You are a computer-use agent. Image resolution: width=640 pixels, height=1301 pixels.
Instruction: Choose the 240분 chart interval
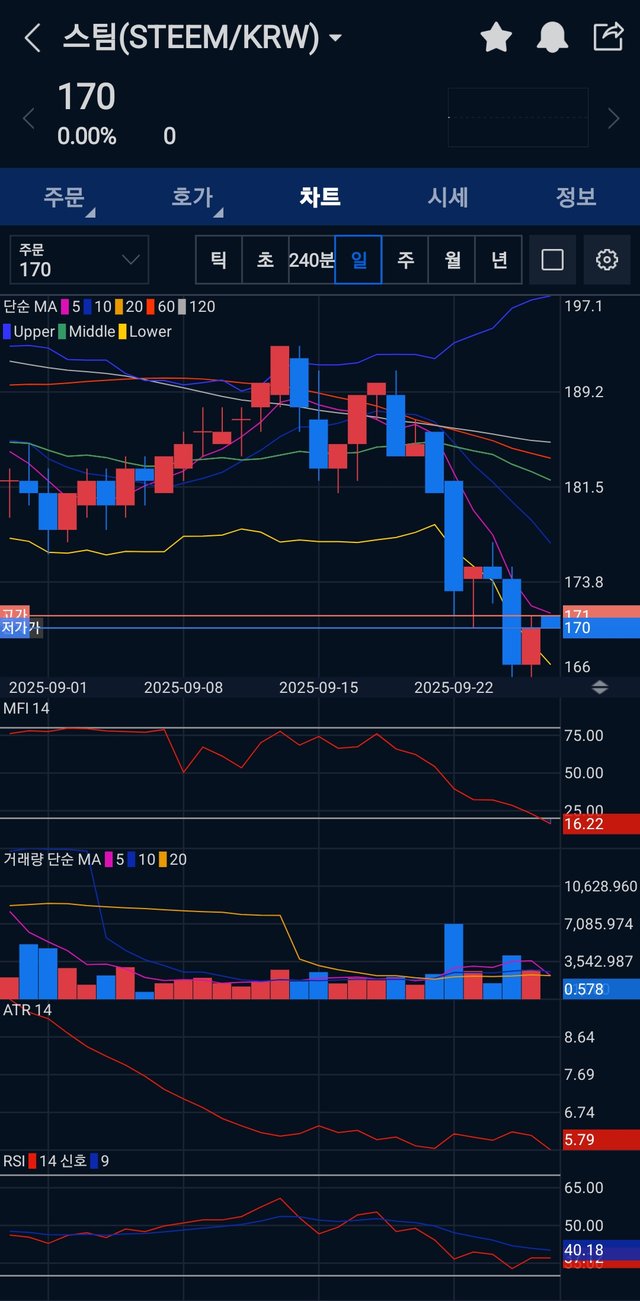tap(311, 260)
